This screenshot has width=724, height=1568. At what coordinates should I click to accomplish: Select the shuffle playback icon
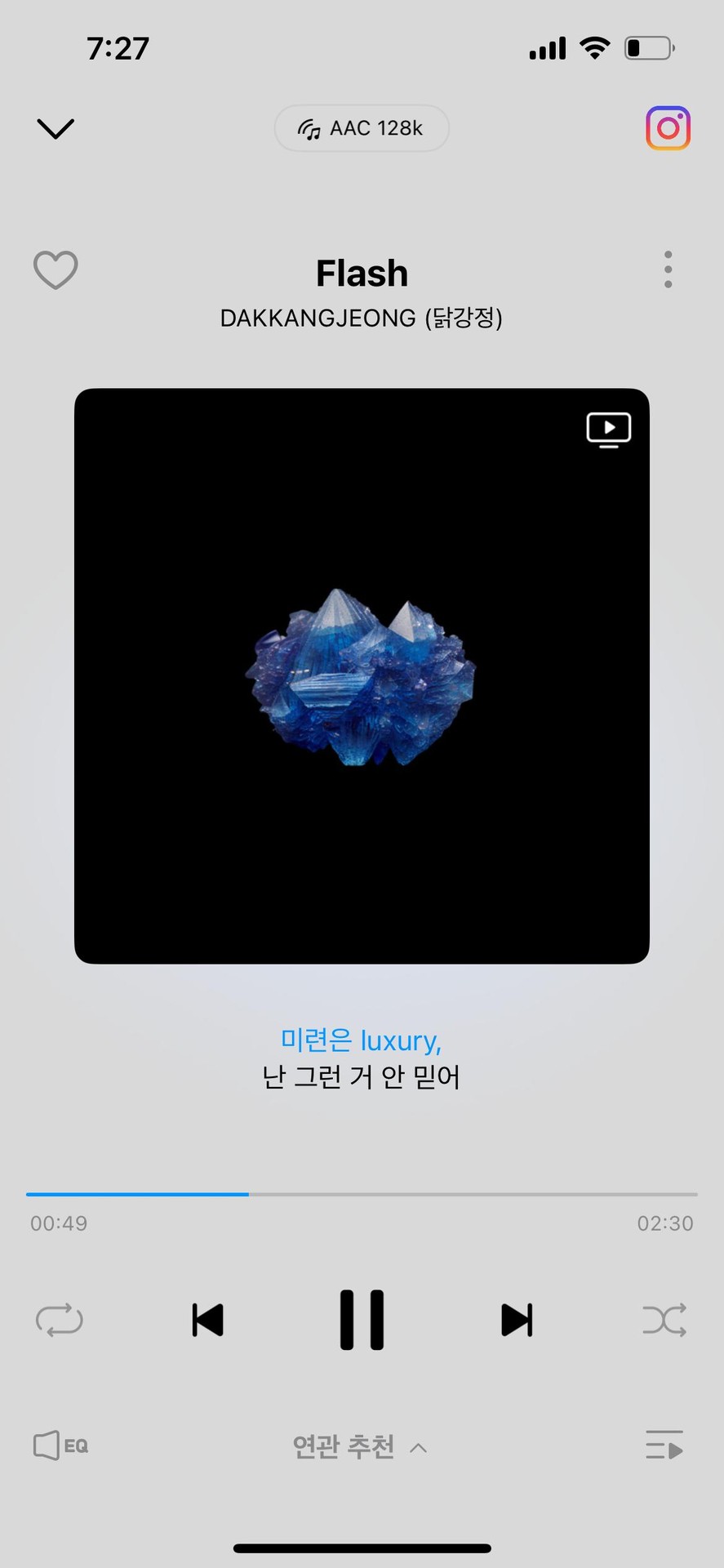(x=664, y=1320)
